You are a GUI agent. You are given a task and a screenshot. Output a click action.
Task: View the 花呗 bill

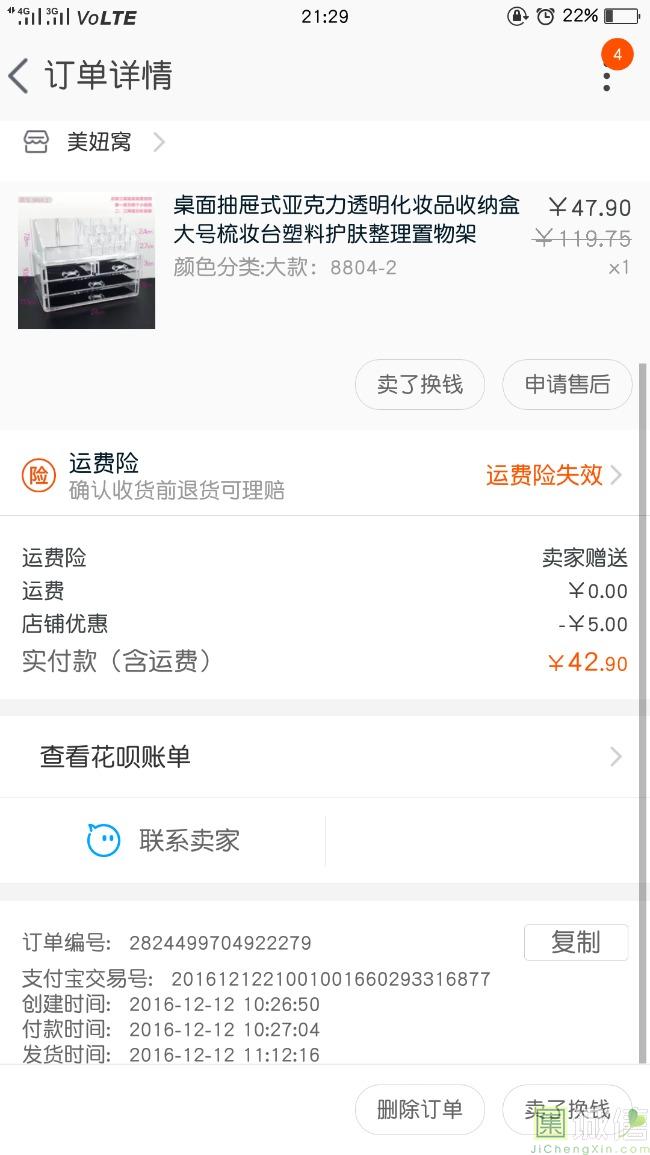324,757
